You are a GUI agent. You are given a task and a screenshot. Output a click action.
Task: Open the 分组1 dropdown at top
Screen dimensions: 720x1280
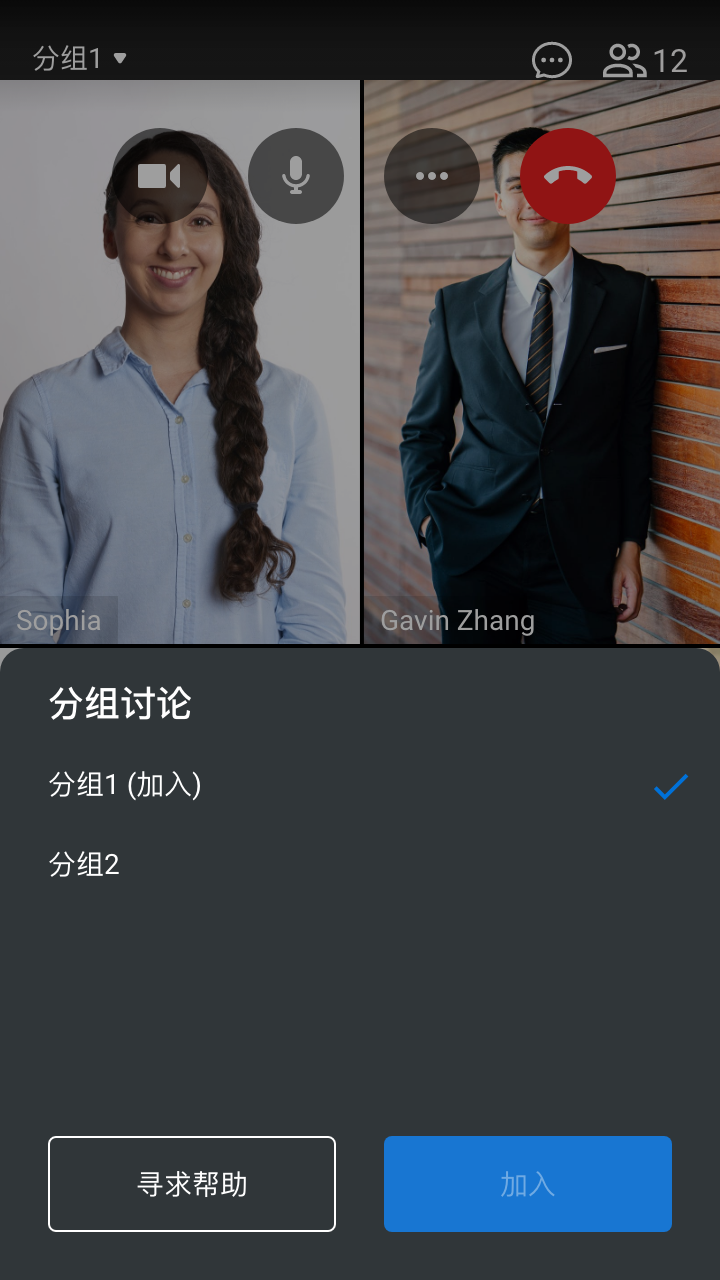(80, 59)
